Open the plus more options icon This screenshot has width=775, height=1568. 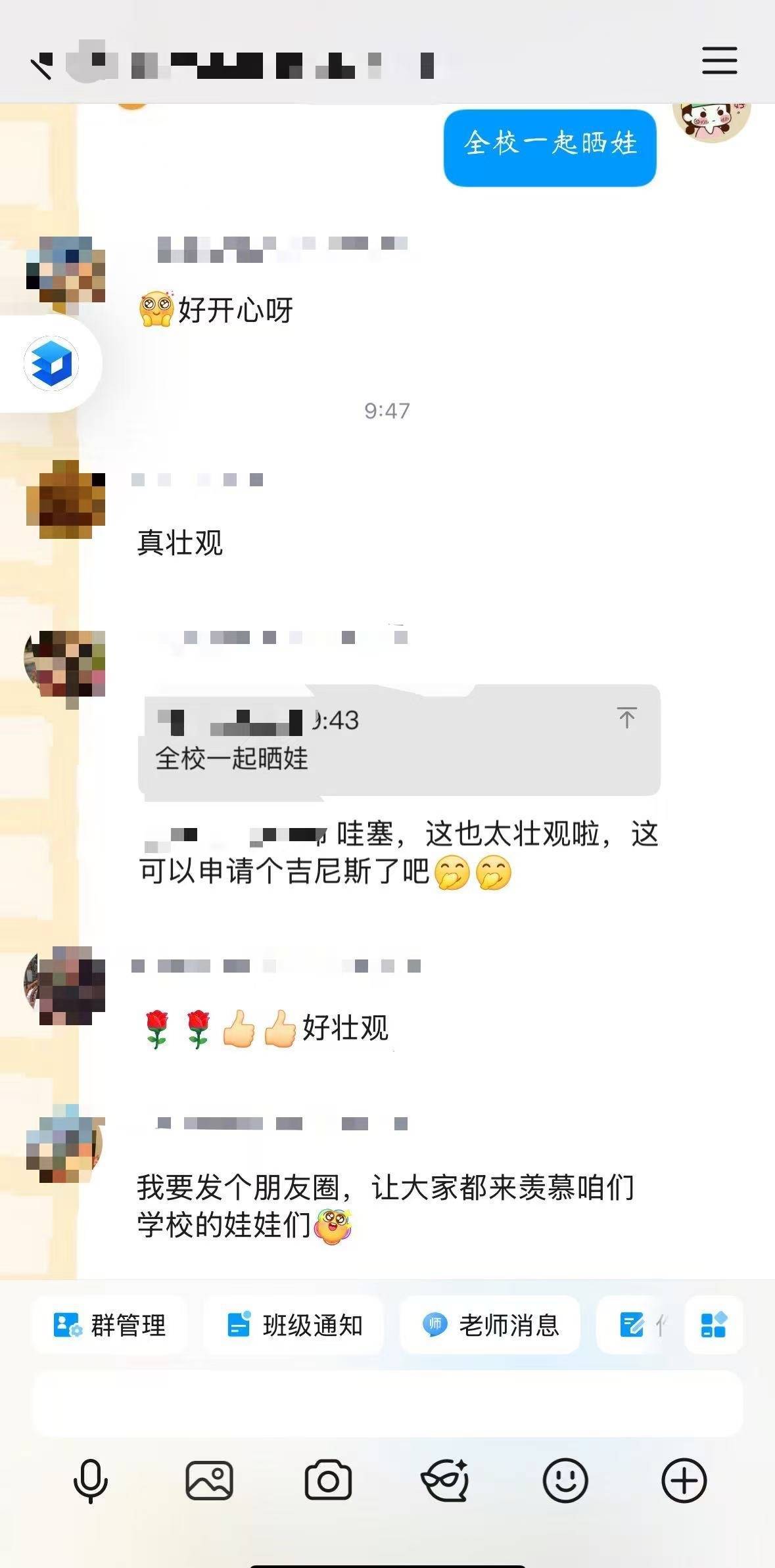684,1481
